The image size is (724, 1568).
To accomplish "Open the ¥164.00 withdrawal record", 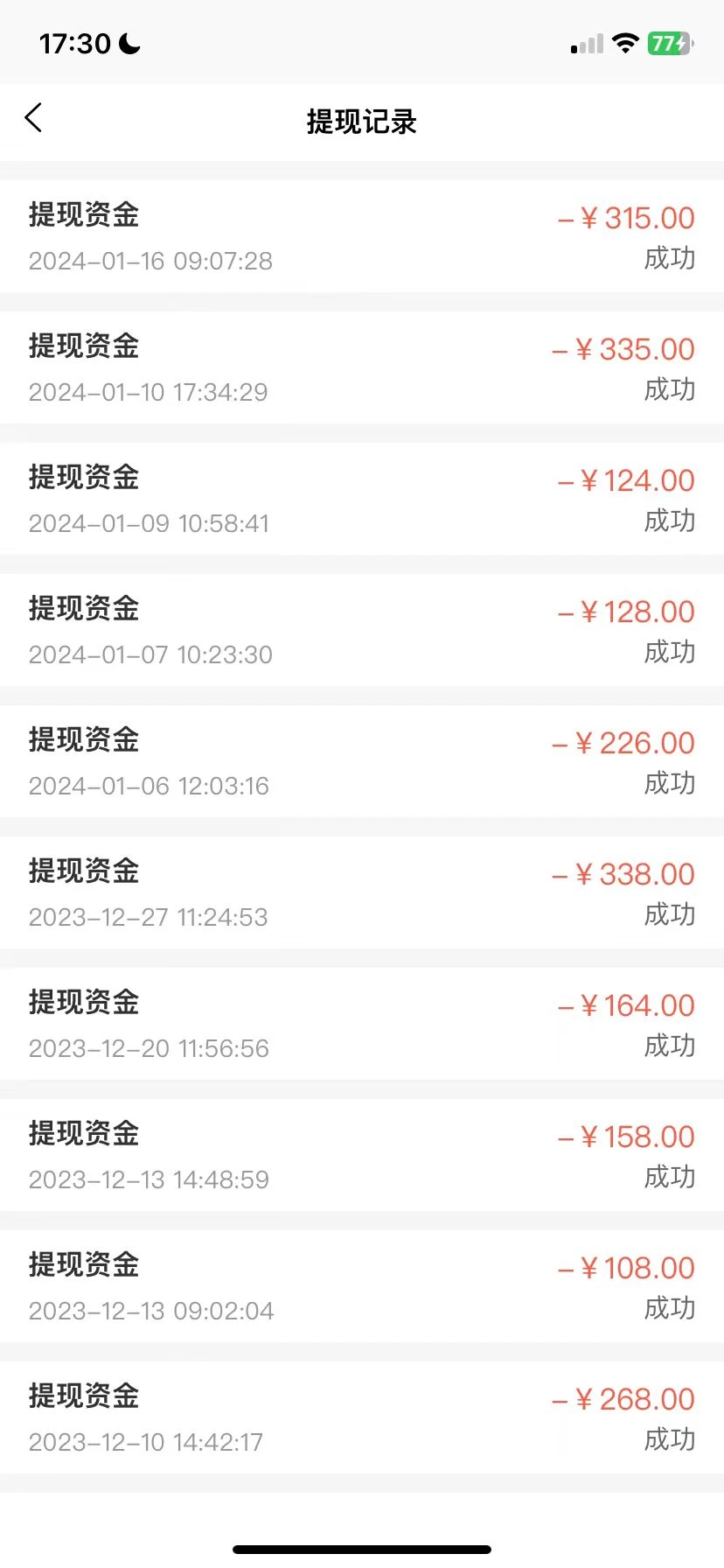I will tap(362, 1024).
